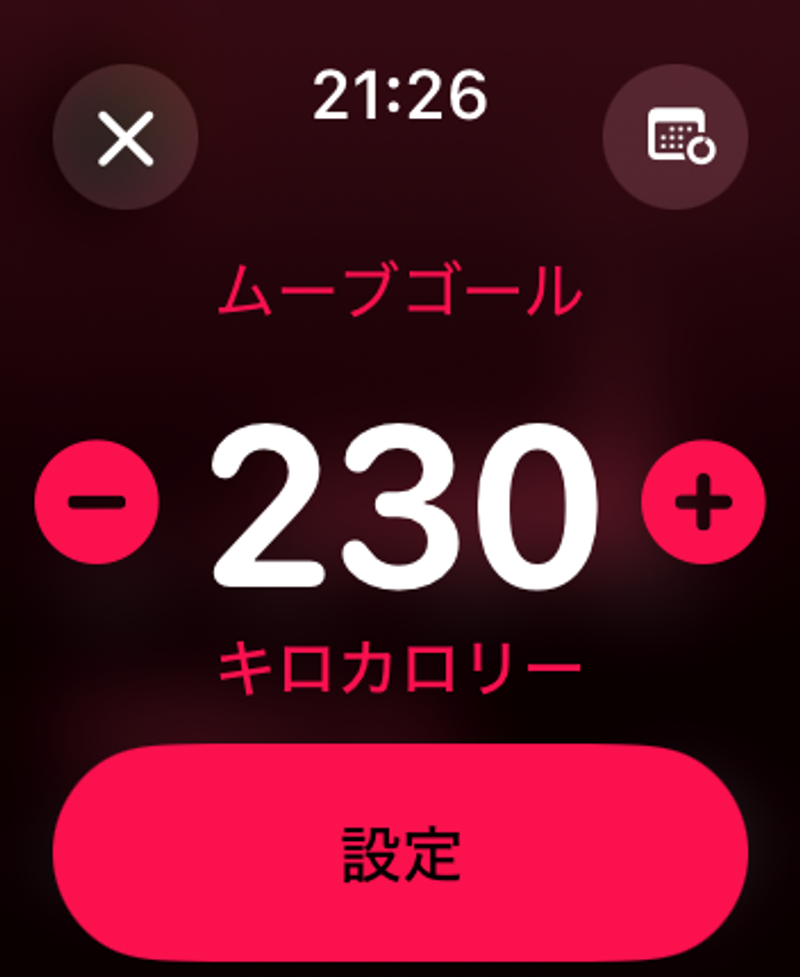Cancel goal editing with the X
The width and height of the screenshot is (800, 977).
coord(124,139)
